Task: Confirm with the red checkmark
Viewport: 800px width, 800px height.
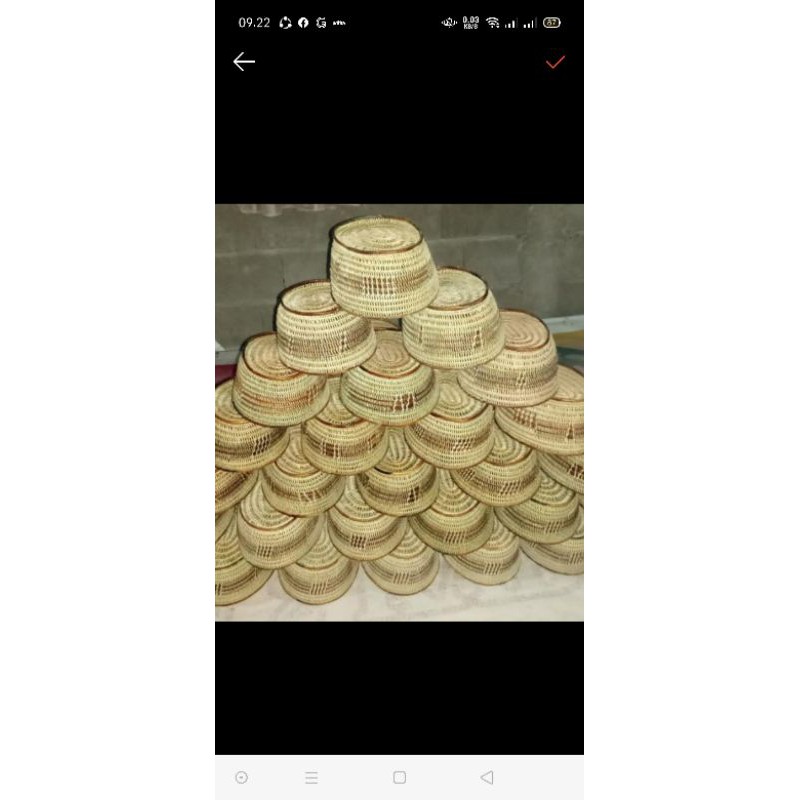Action: [x=555, y=62]
